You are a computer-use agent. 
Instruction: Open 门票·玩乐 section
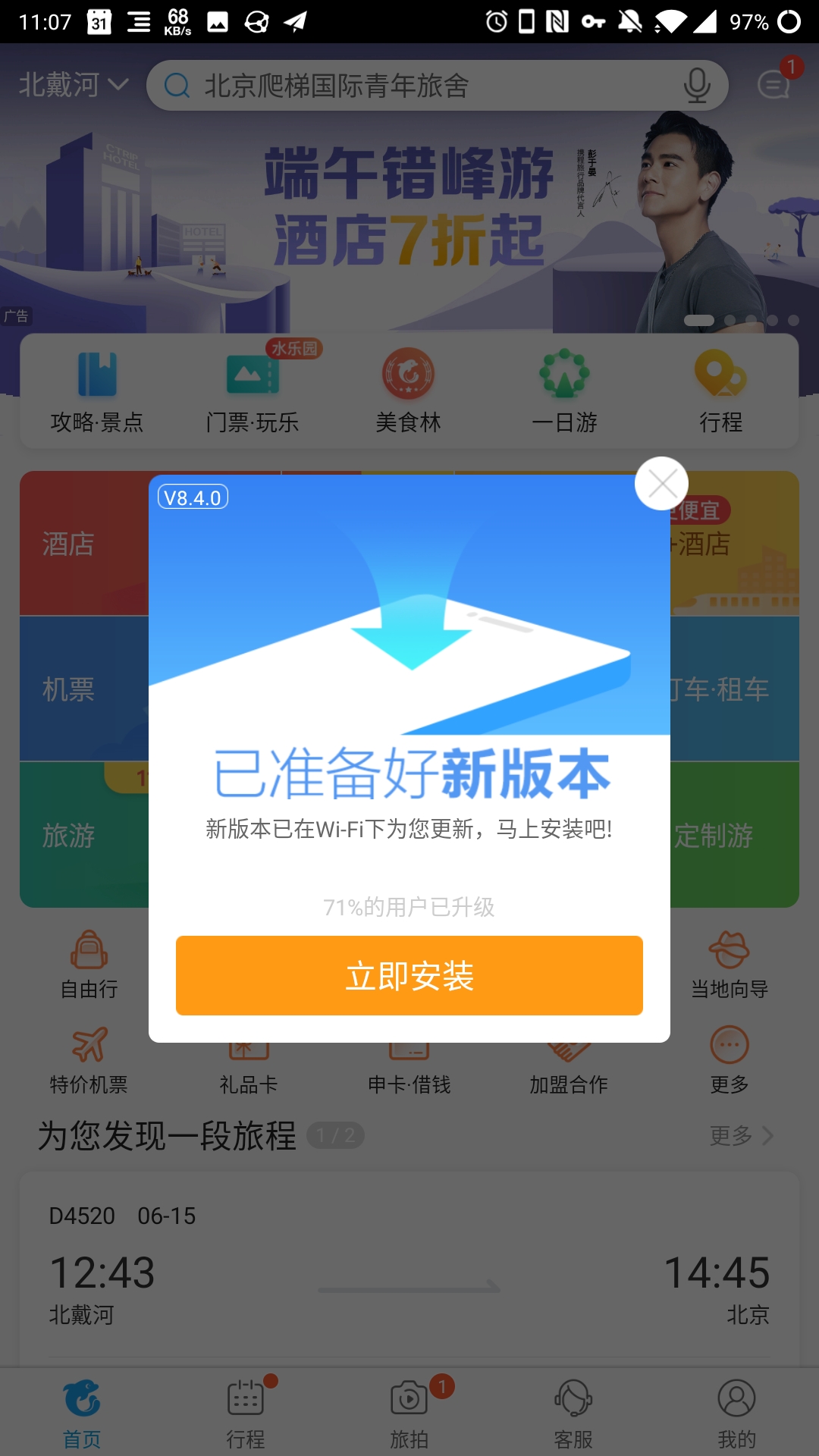pyautogui.click(x=253, y=392)
